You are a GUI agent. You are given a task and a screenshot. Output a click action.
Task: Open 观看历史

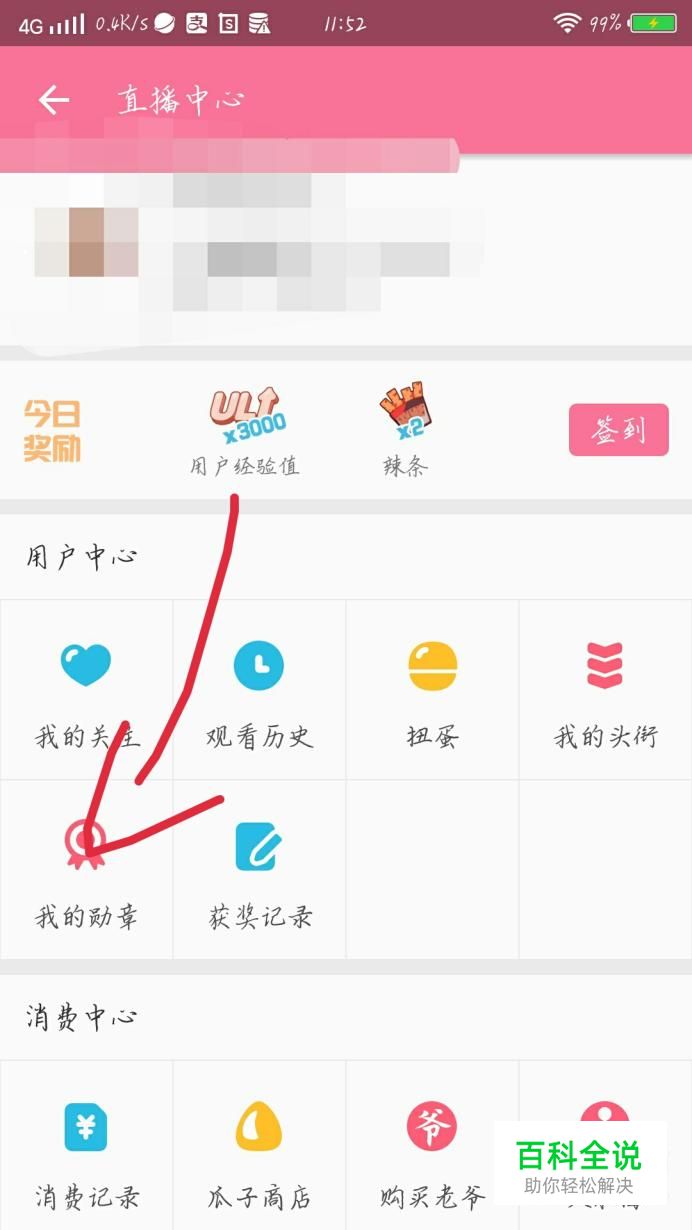click(x=259, y=692)
